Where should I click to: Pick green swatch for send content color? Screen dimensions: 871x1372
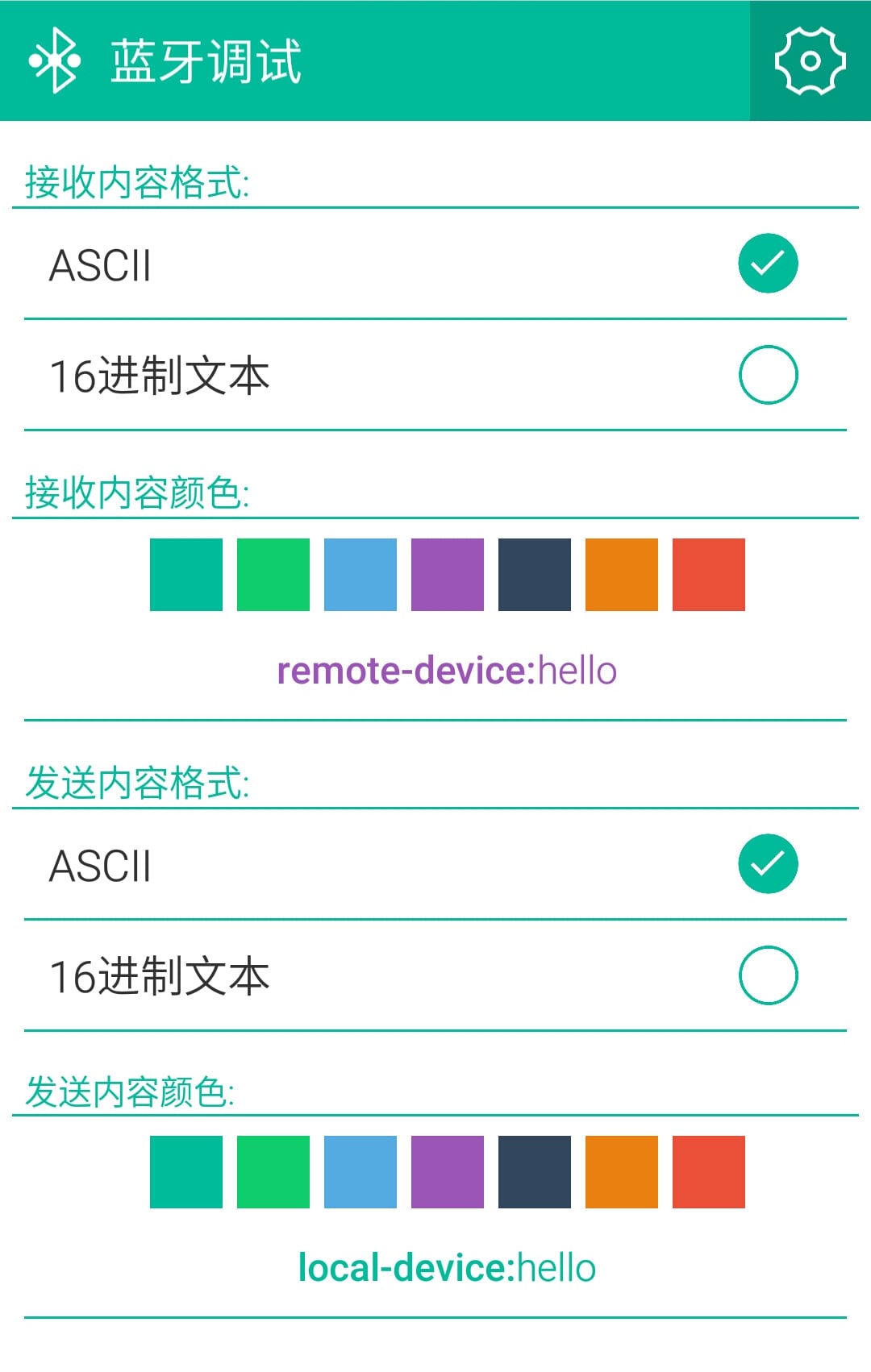(x=273, y=1172)
